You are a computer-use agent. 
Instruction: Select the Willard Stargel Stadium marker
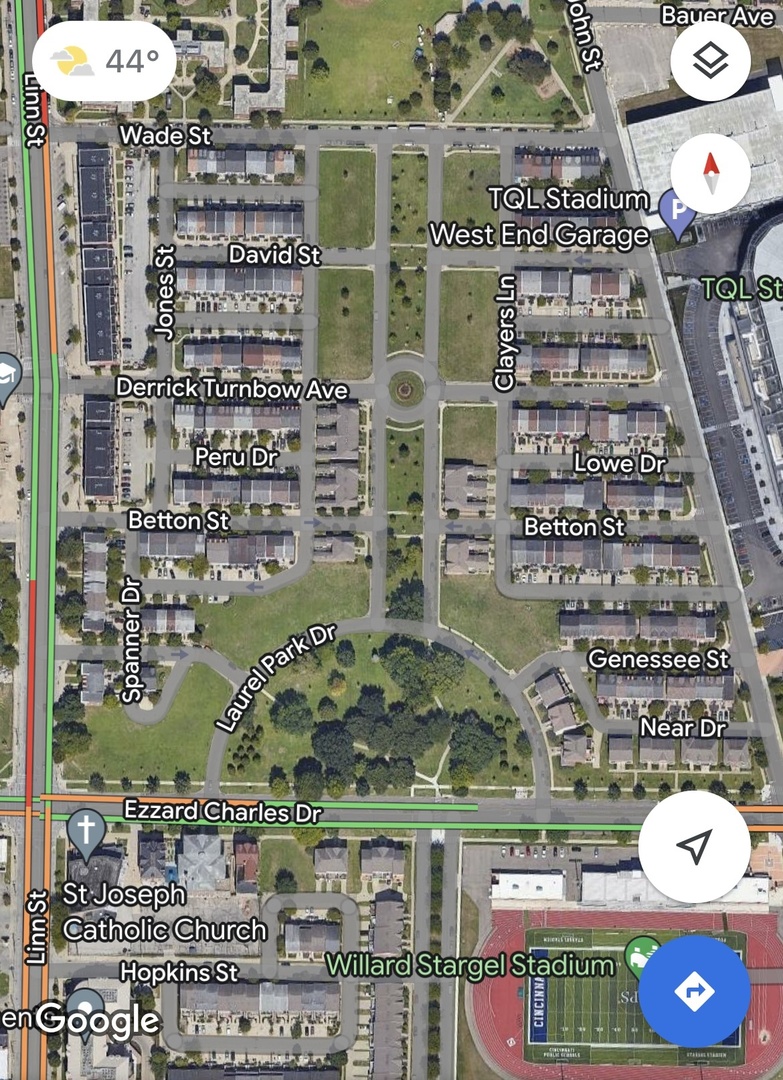click(640, 957)
